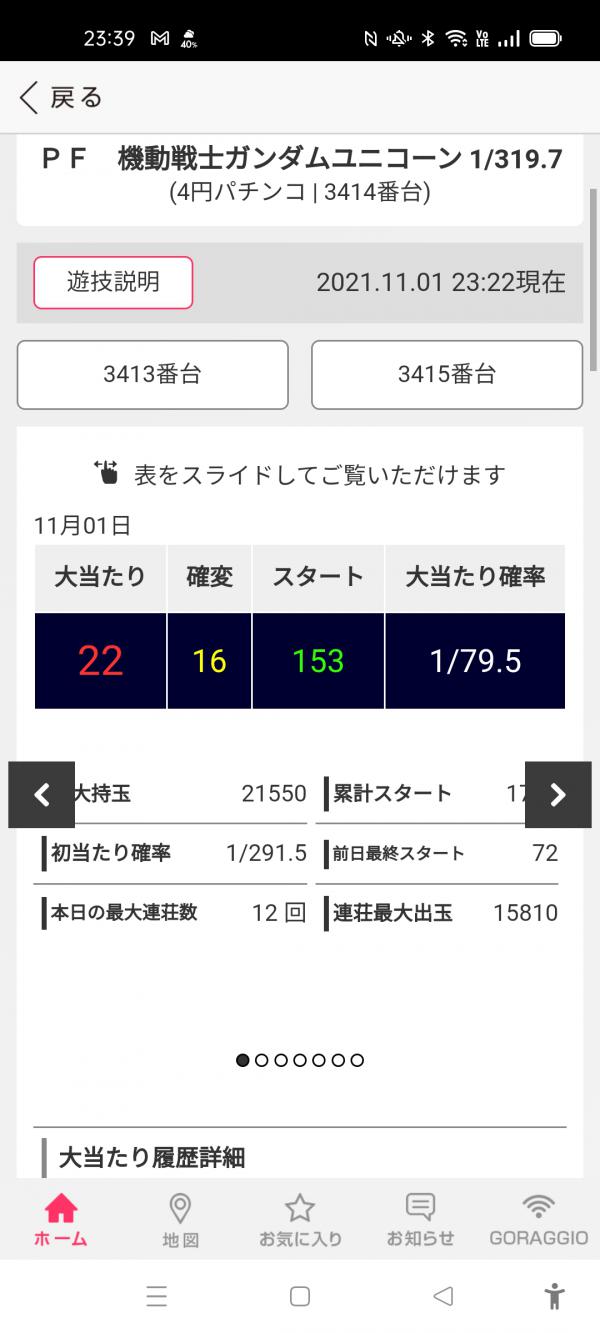Tap the system home button
Image resolution: width=600 pixels, height=1333 pixels.
coord(300,1296)
